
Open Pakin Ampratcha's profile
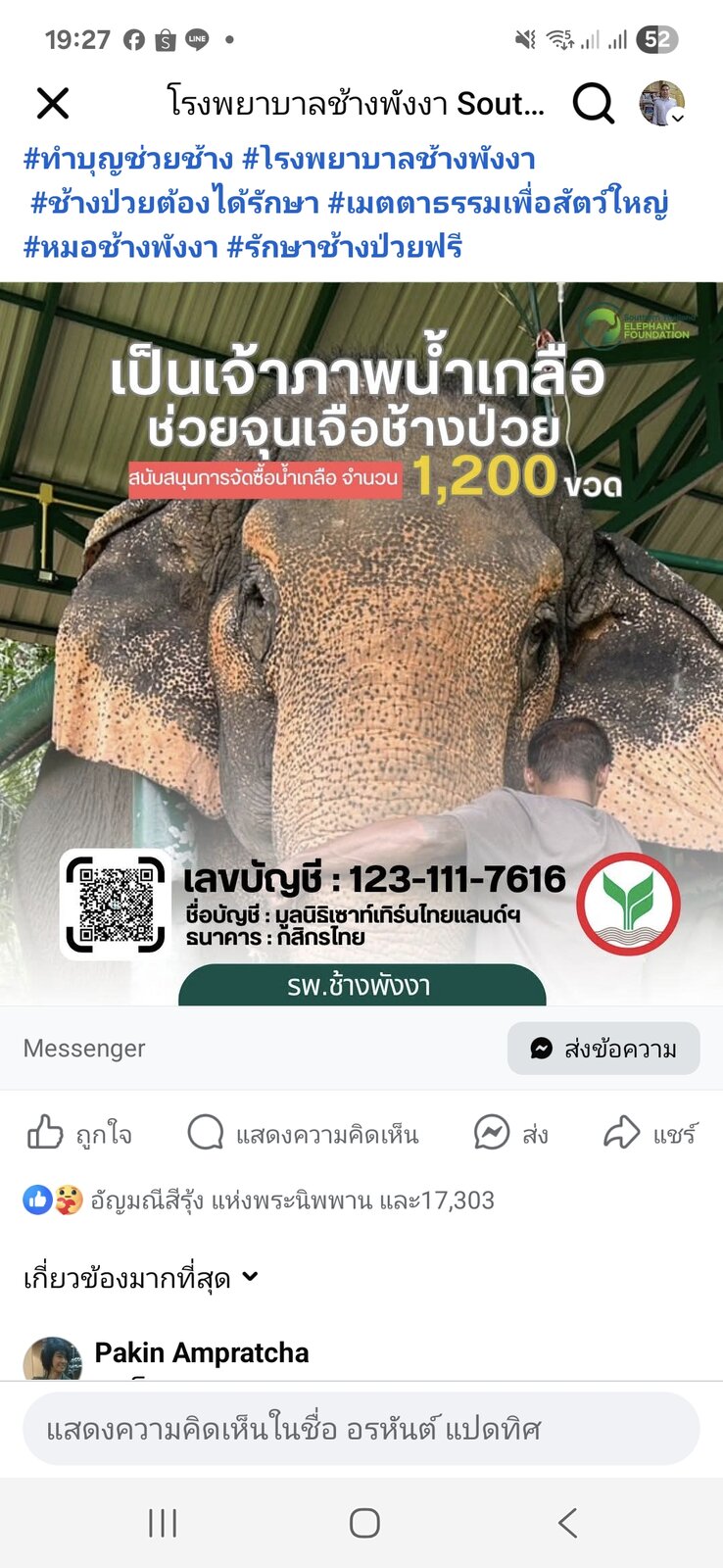click(x=201, y=1352)
